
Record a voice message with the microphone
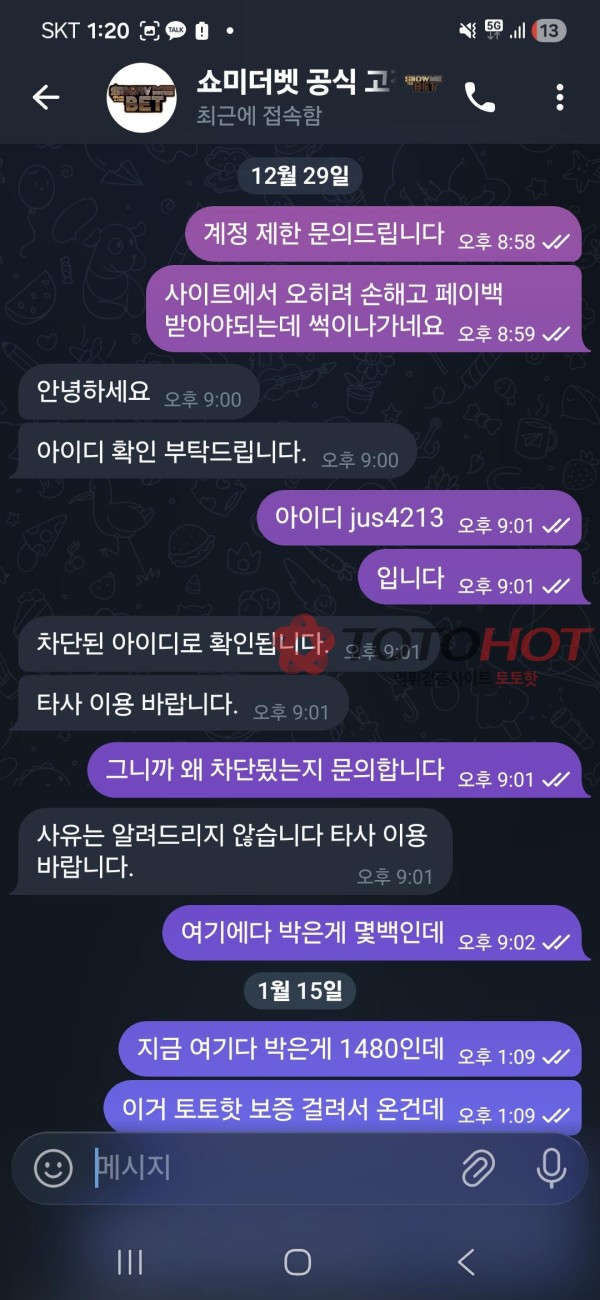point(551,1167)
